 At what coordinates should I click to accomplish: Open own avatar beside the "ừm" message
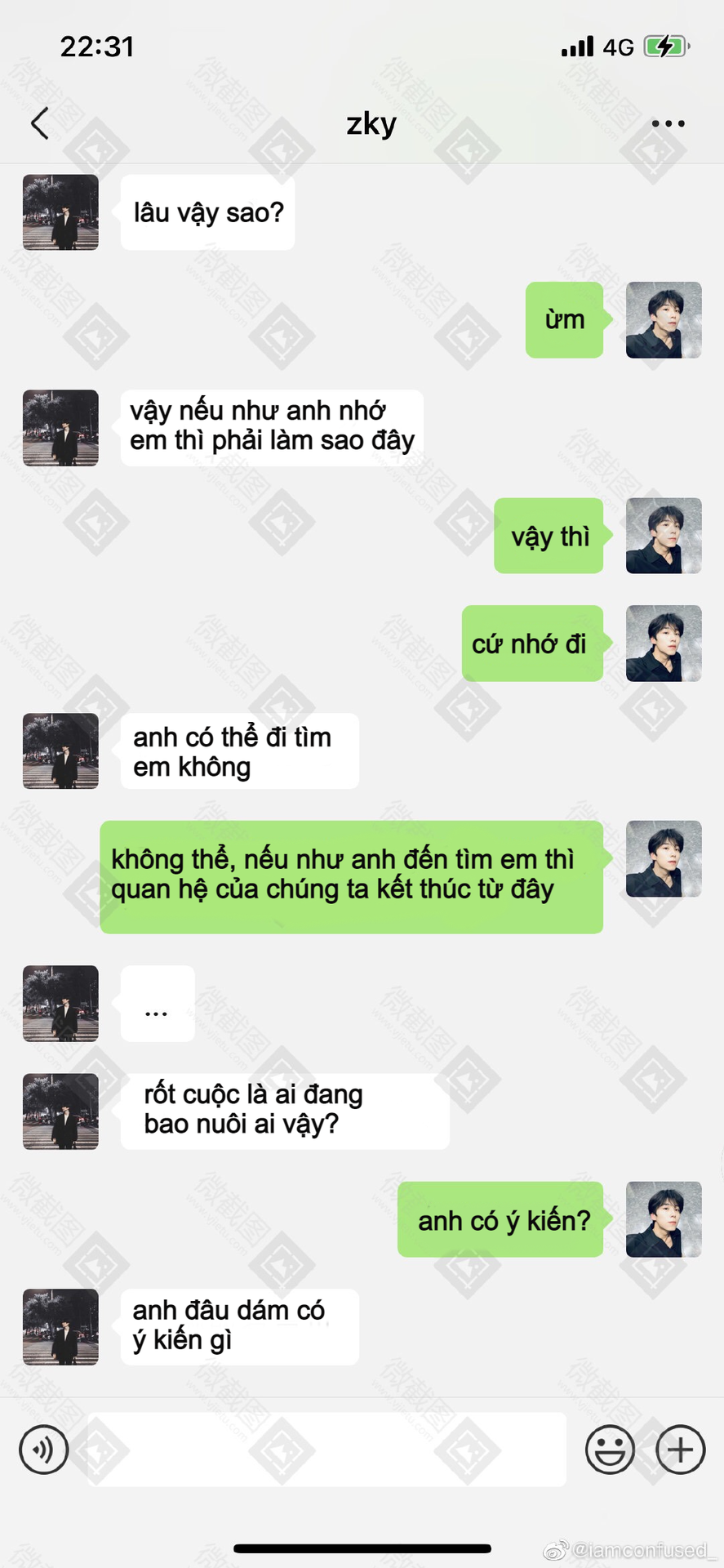[663, 320]
